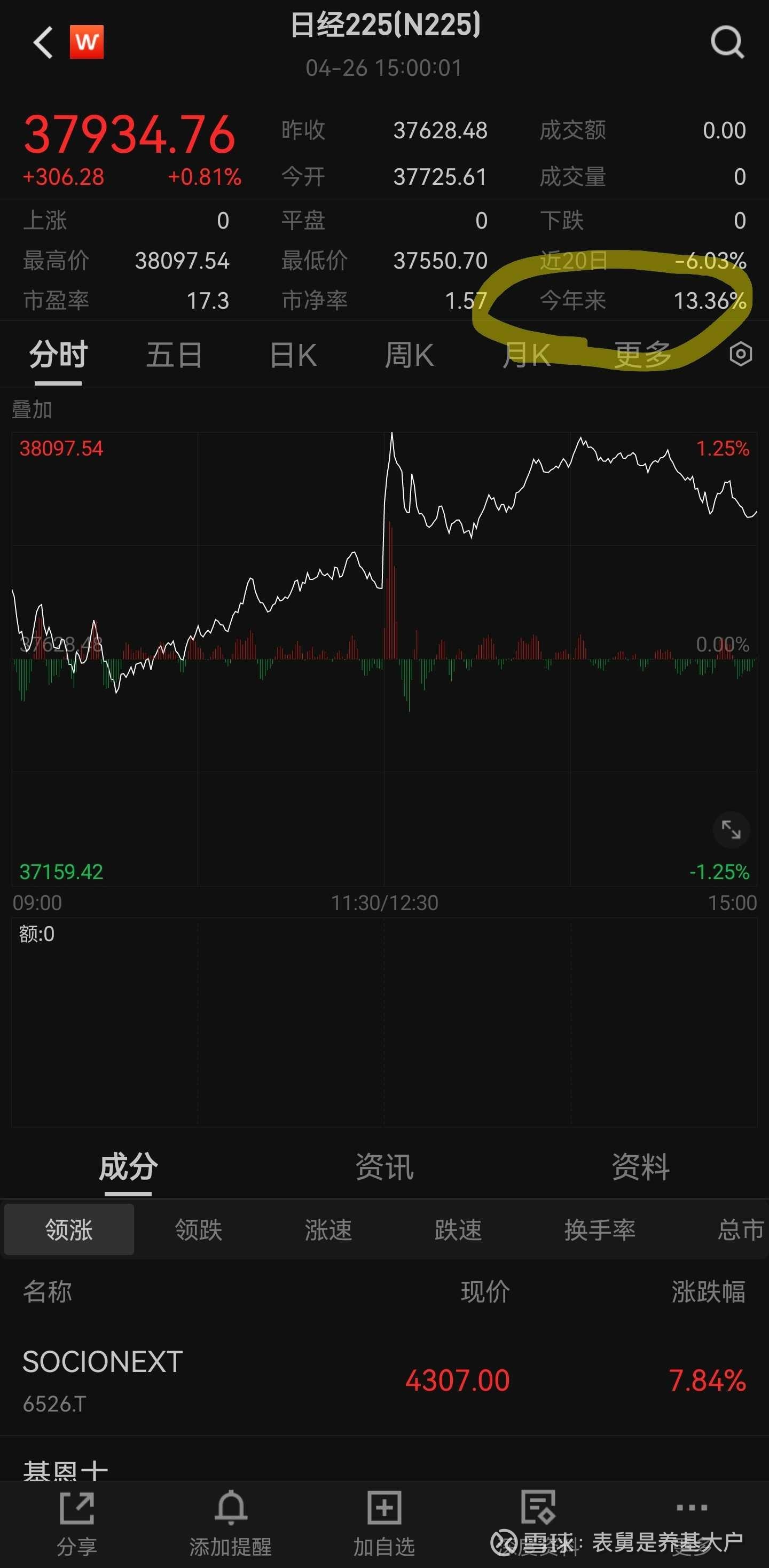Select the 资讯 news tab
This screenshot has height=1568, width=769.
tap(384, 1166)
